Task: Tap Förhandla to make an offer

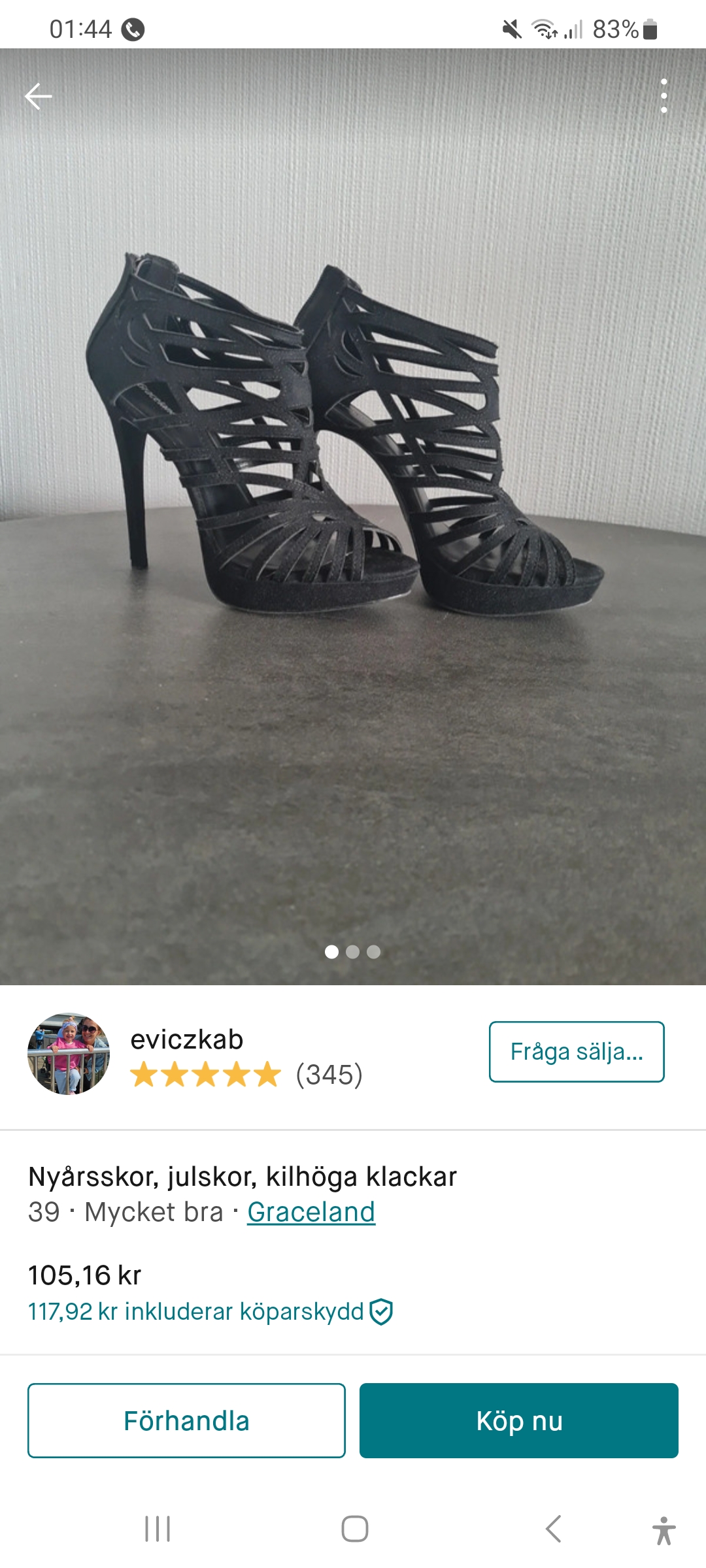Action: tap(186, 1420)
